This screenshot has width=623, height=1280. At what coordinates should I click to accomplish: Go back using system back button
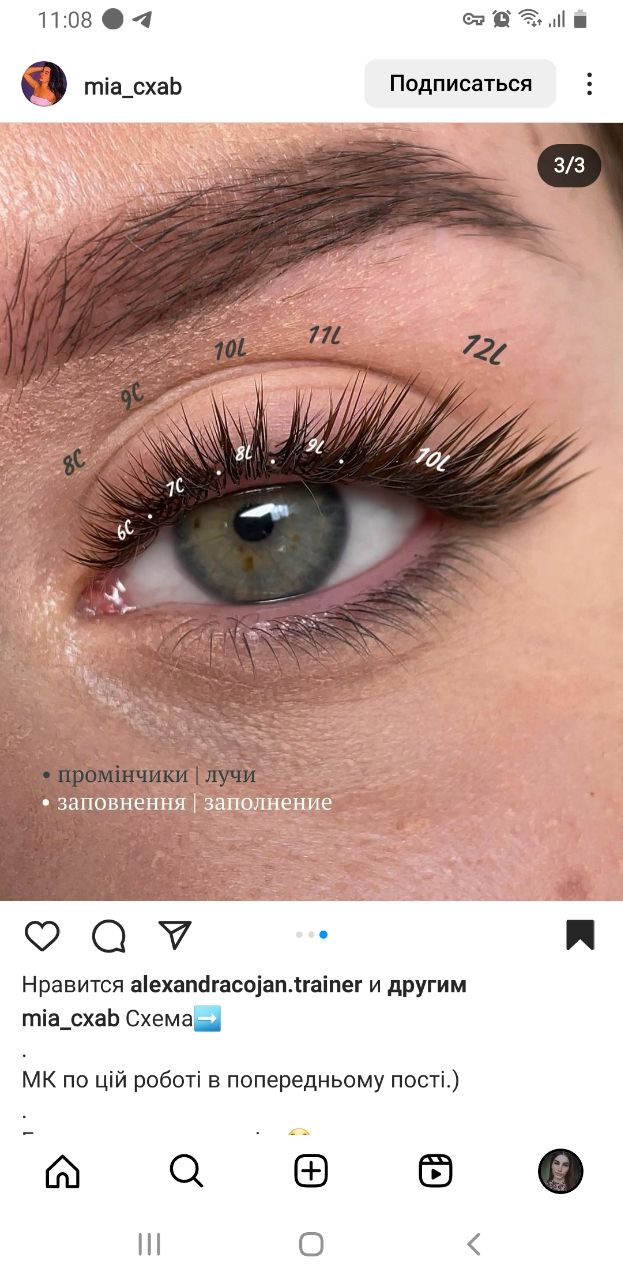click(x=474, y=1244)
